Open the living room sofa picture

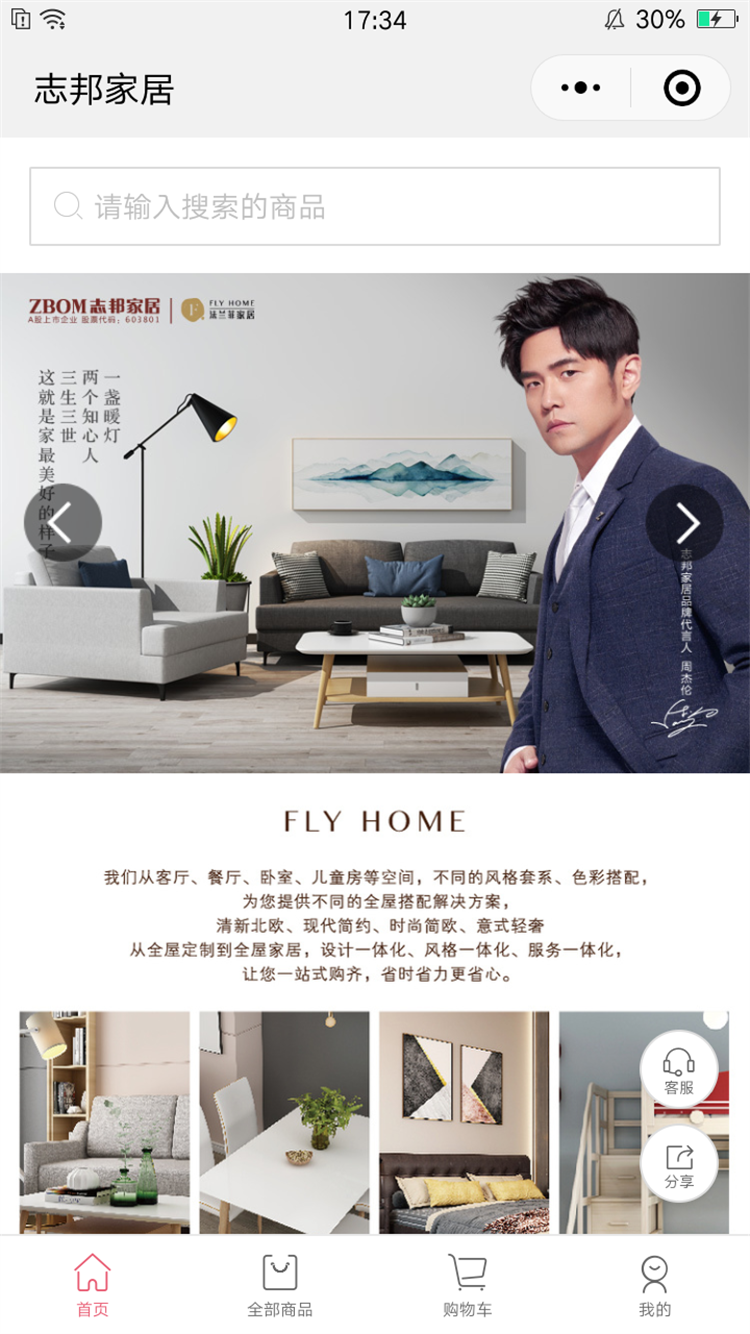[x=104, y=1121]
